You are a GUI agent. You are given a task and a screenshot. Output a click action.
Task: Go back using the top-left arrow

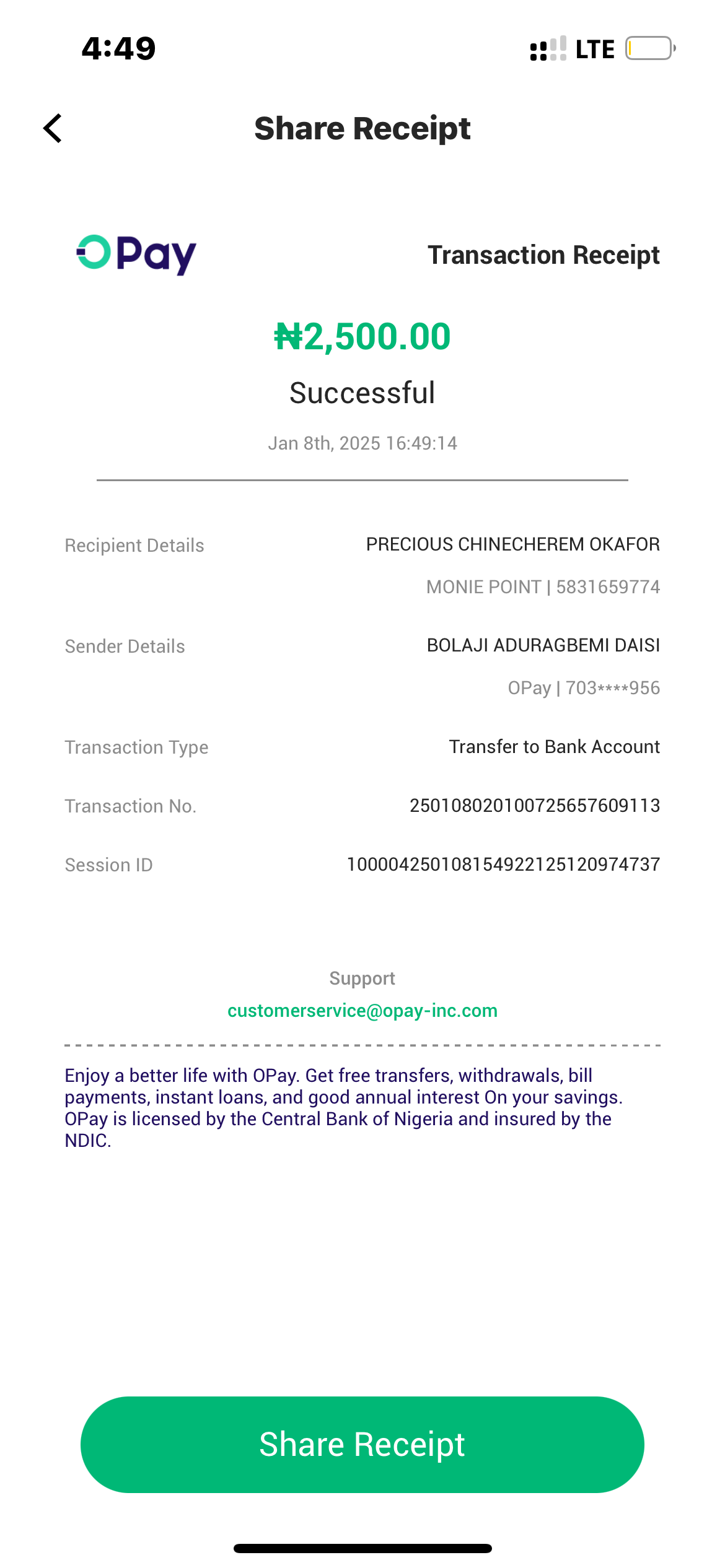pos(53,128)
